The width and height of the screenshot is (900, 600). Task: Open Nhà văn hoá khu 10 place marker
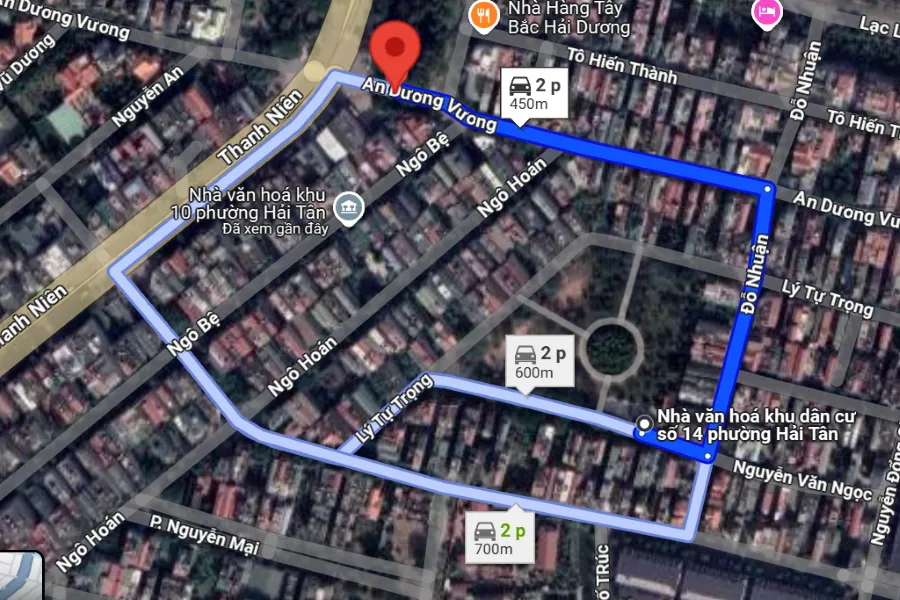tap(349, 209)
